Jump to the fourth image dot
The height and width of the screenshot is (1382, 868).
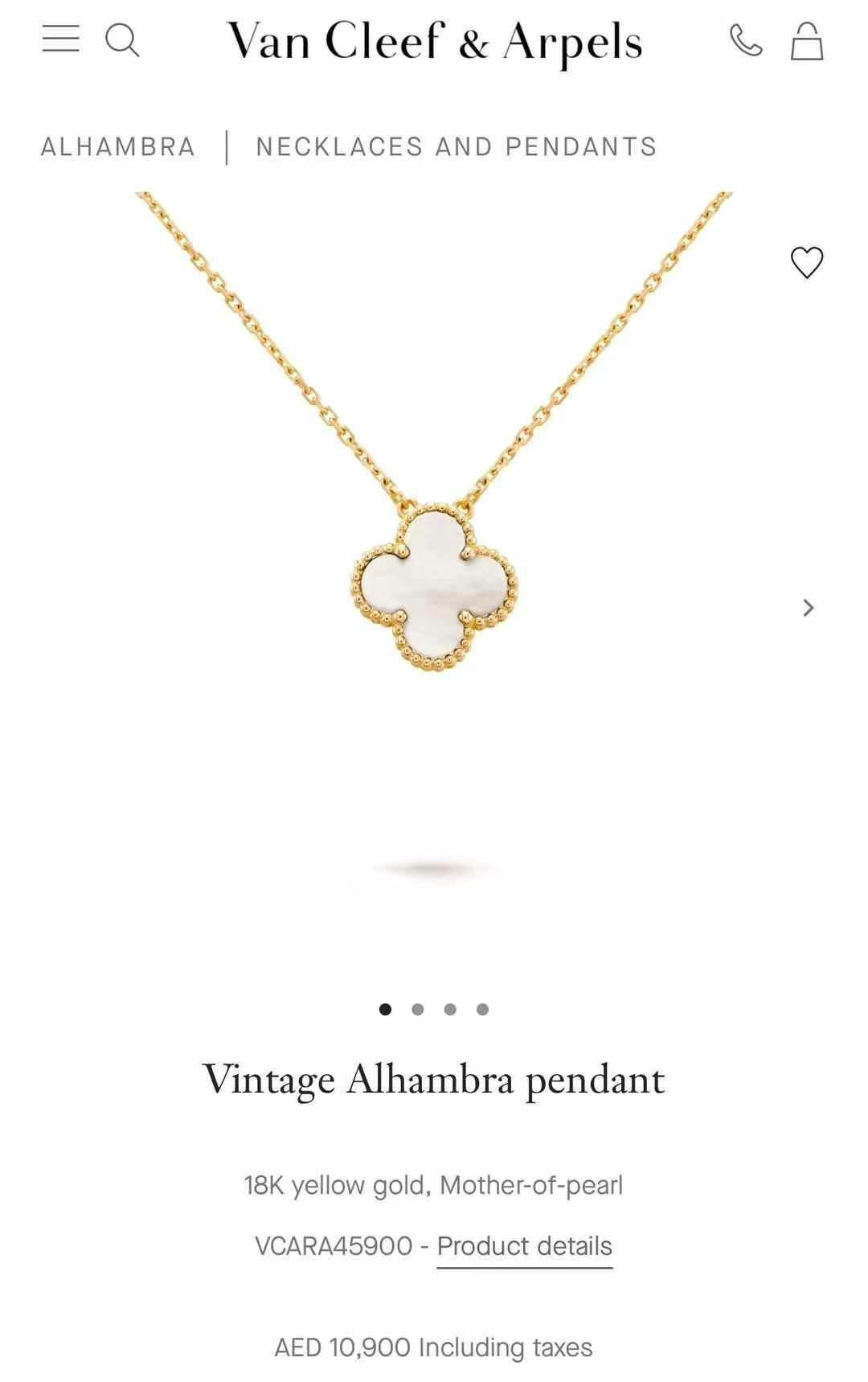482,1009
